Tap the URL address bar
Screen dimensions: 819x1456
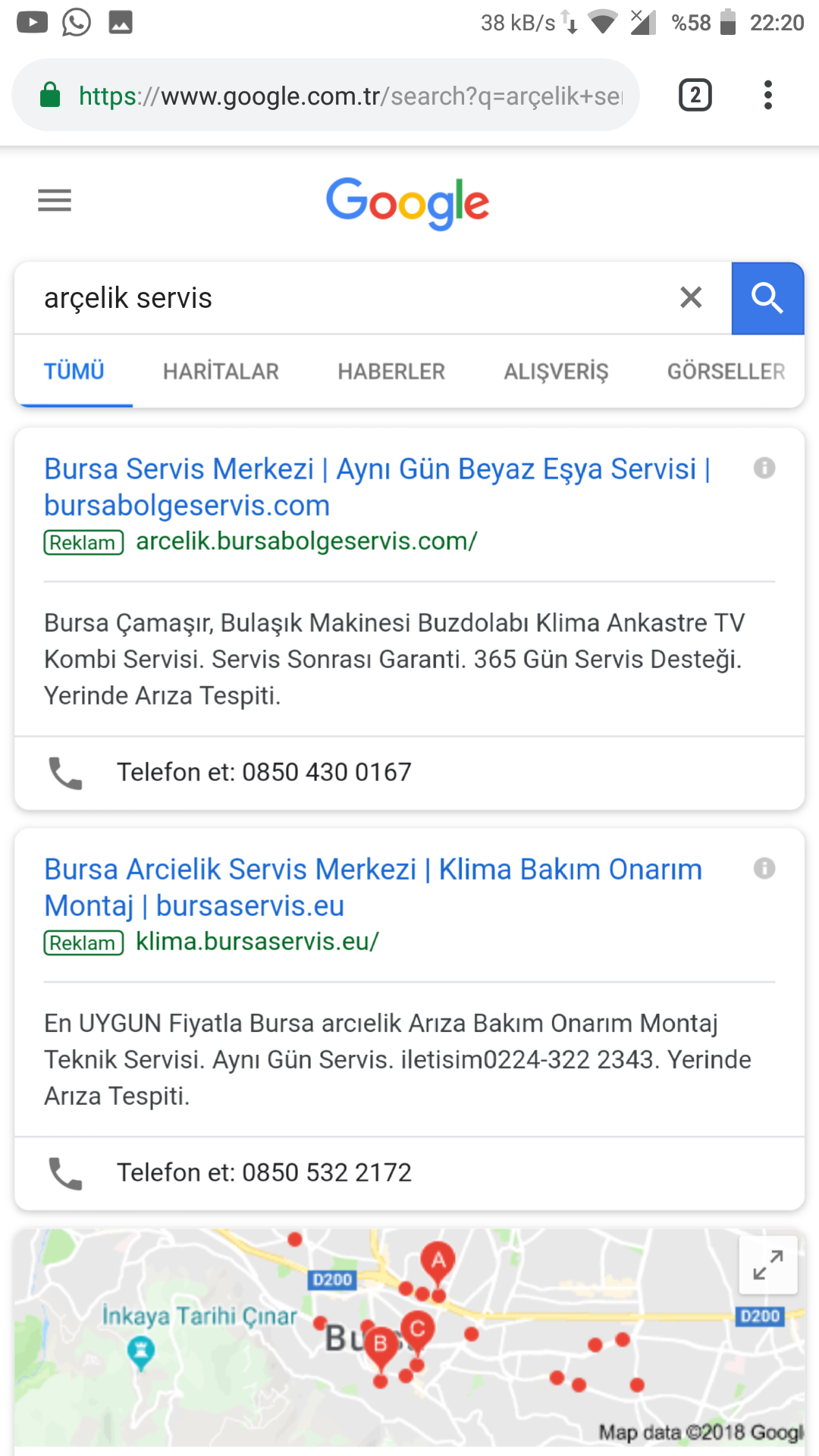pos(326,96)
